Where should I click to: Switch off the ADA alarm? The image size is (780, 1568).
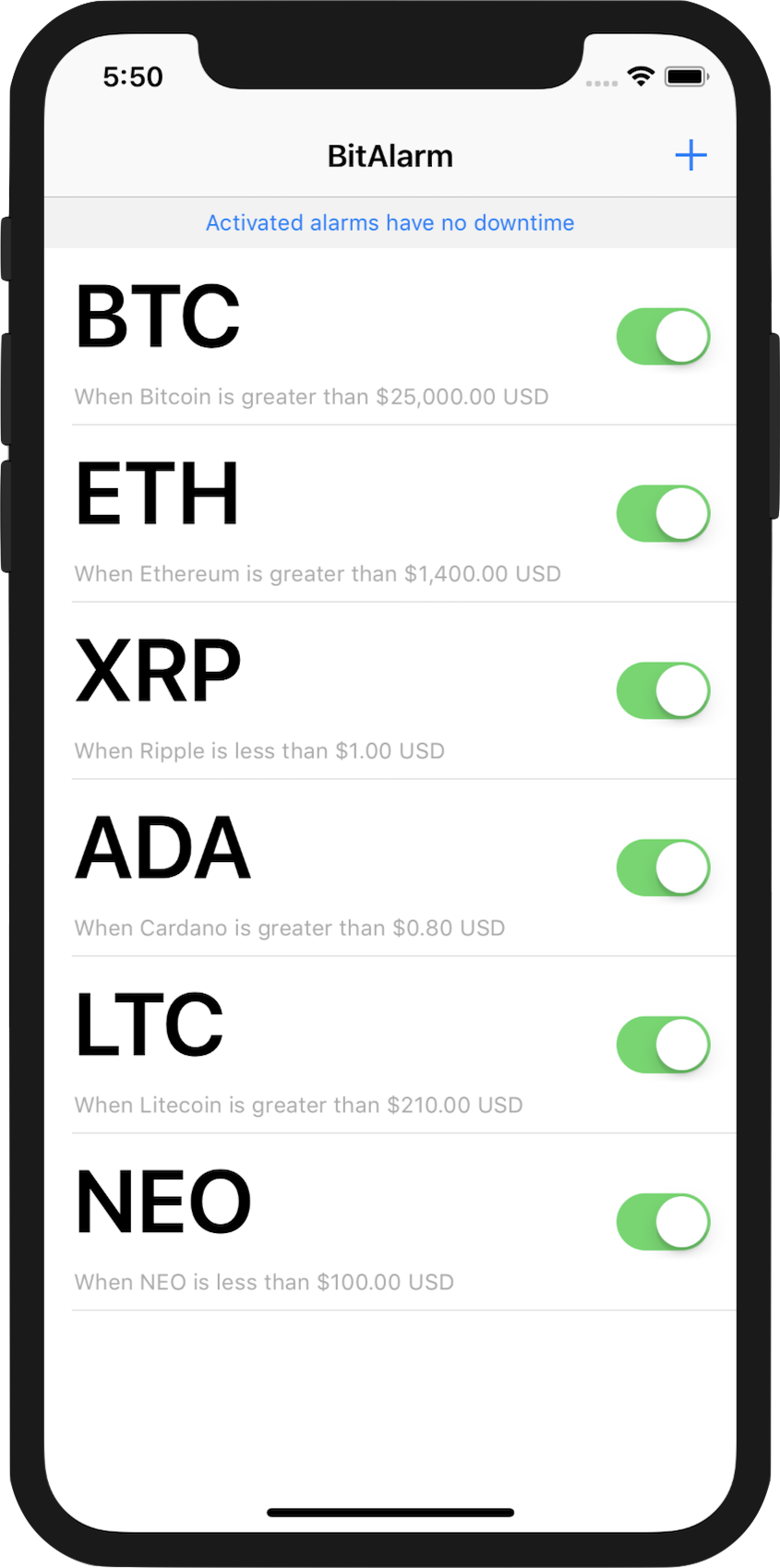(x=663, y=868)
